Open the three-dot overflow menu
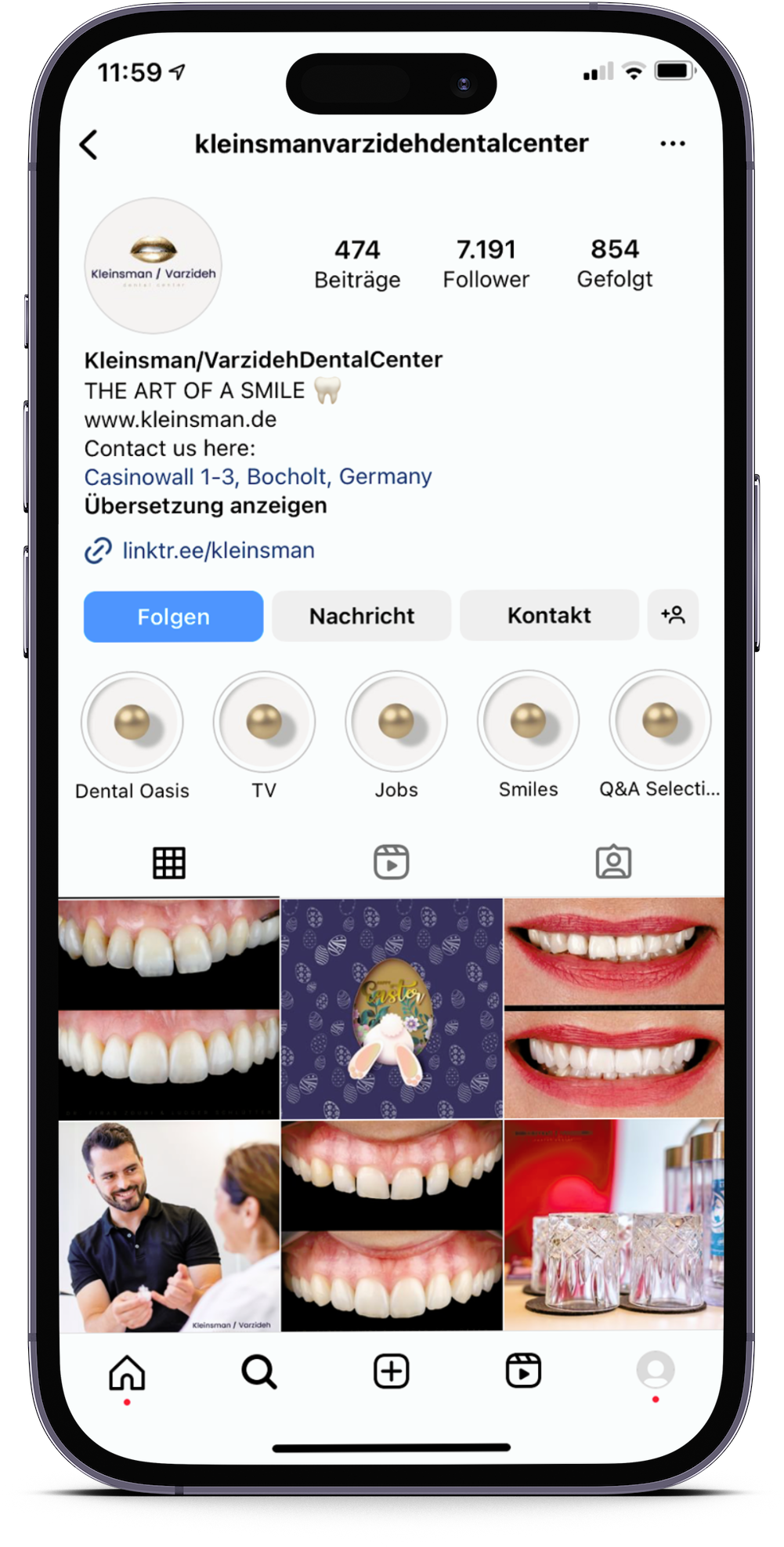 tap(672, 143)
